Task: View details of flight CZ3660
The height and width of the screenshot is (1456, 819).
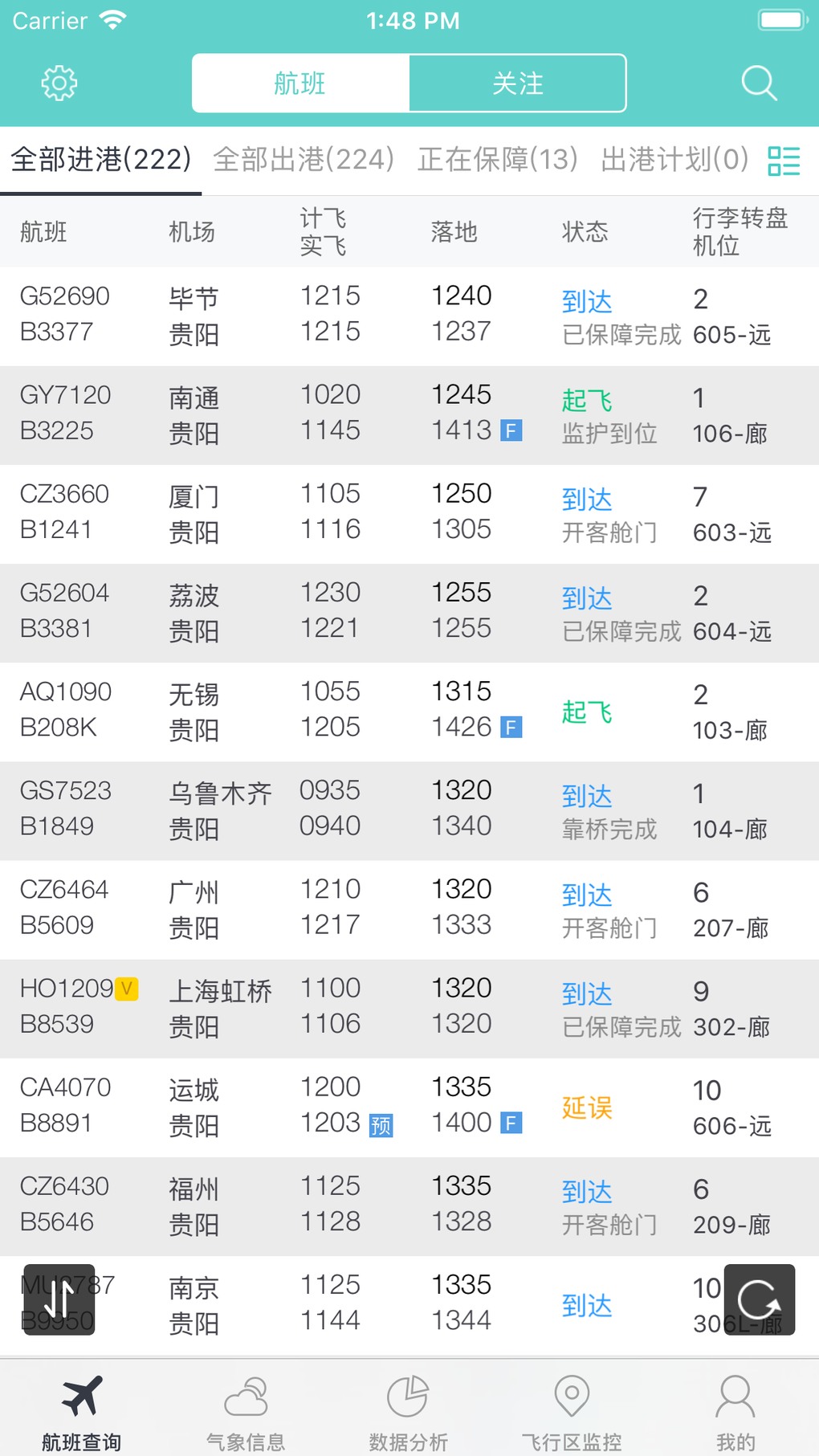Action: (409, 513)
